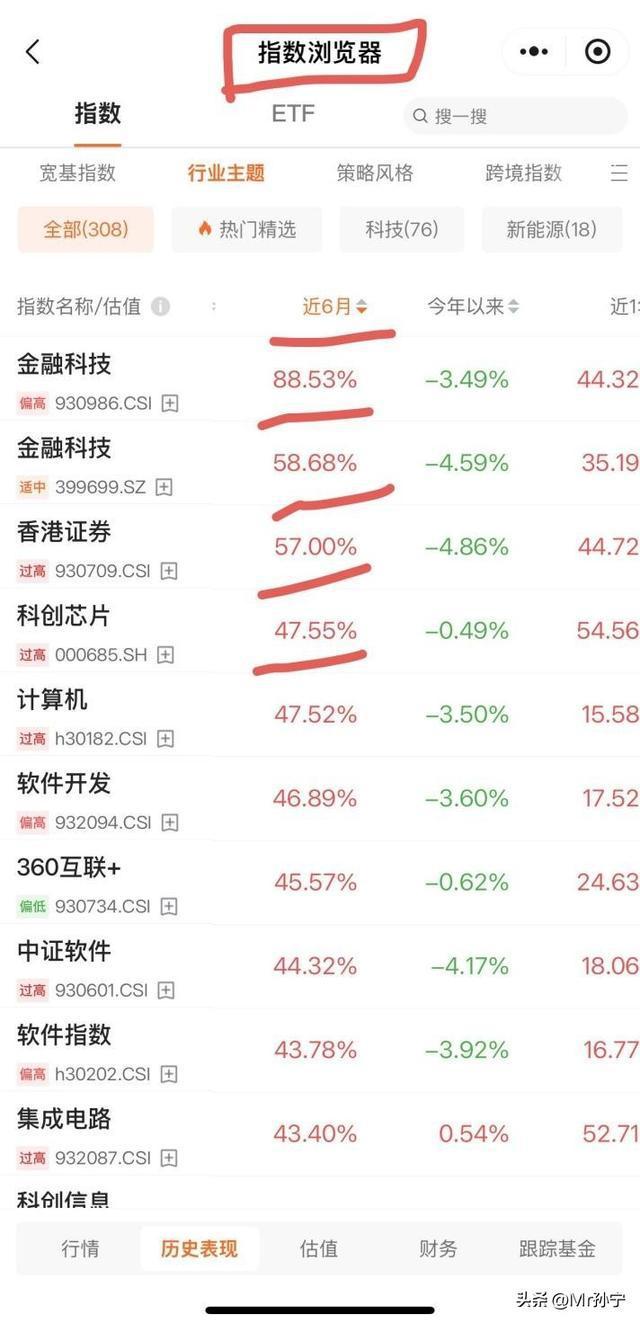This screenshot has width=640, height=1323.
Task: Select the 宽基指数 category tab
Action: click(78, 173)
